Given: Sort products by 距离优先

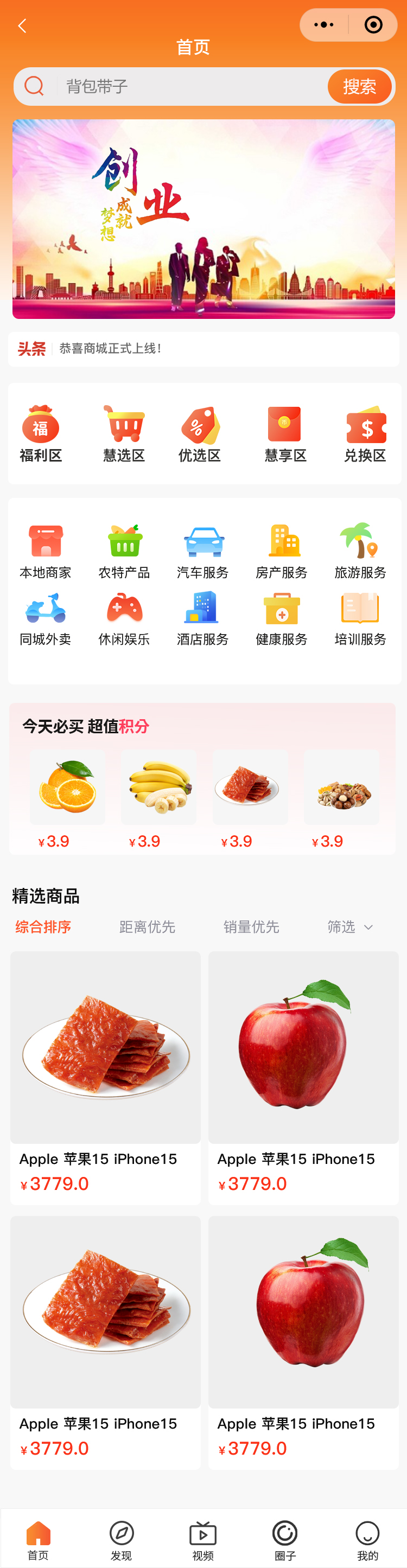Looking at the screenshot, I should coord(148,927).
